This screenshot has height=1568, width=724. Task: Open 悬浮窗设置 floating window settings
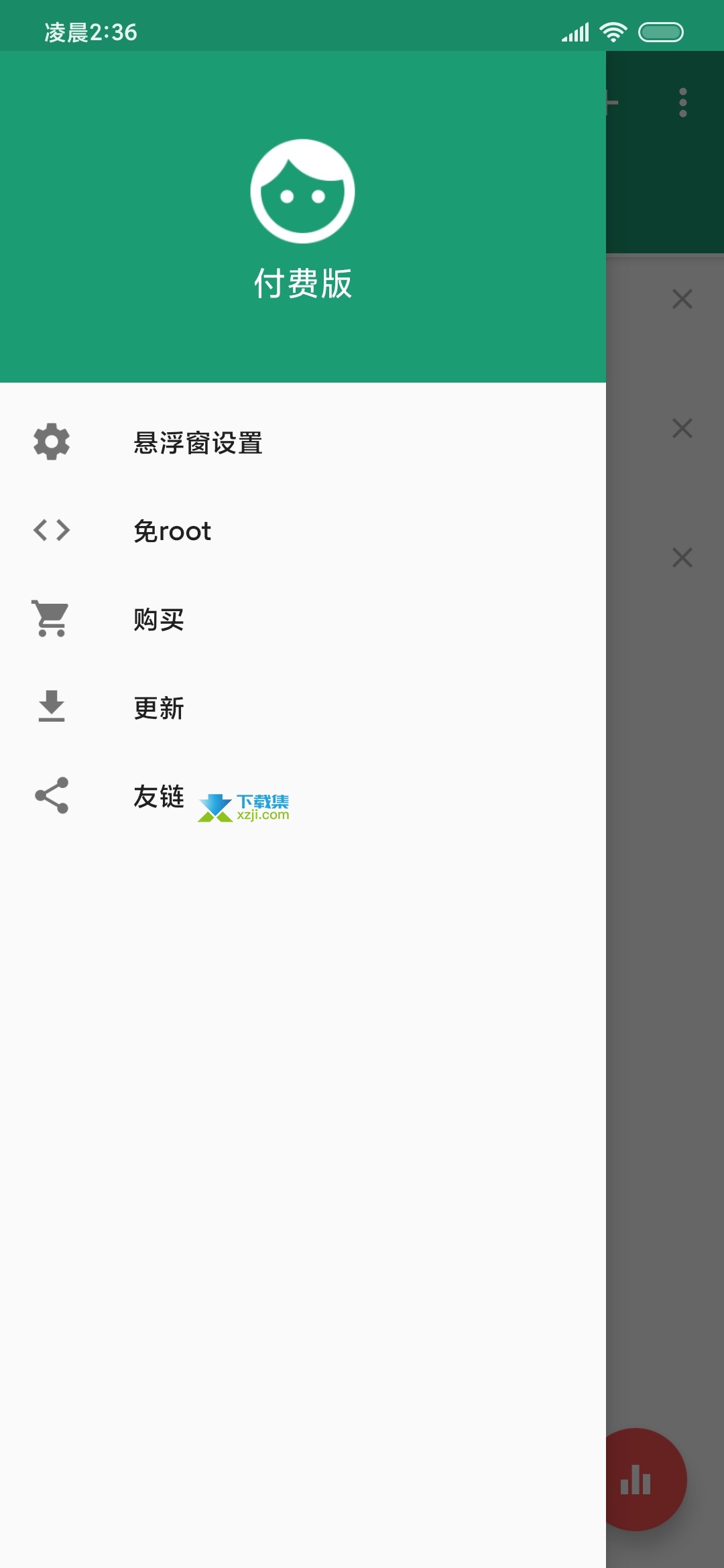click(x=303, y=442)
